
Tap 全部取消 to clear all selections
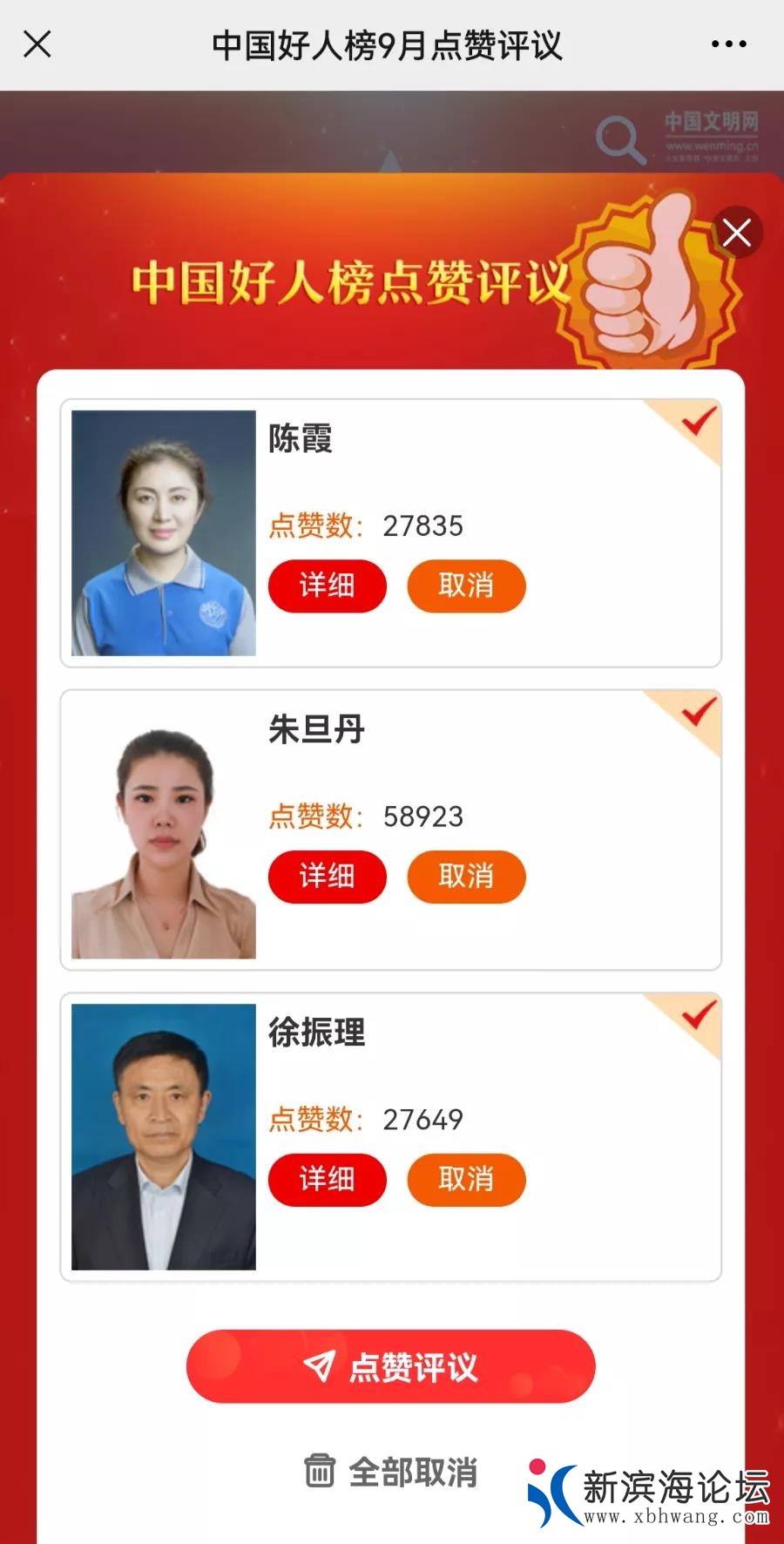(390, 1472)
